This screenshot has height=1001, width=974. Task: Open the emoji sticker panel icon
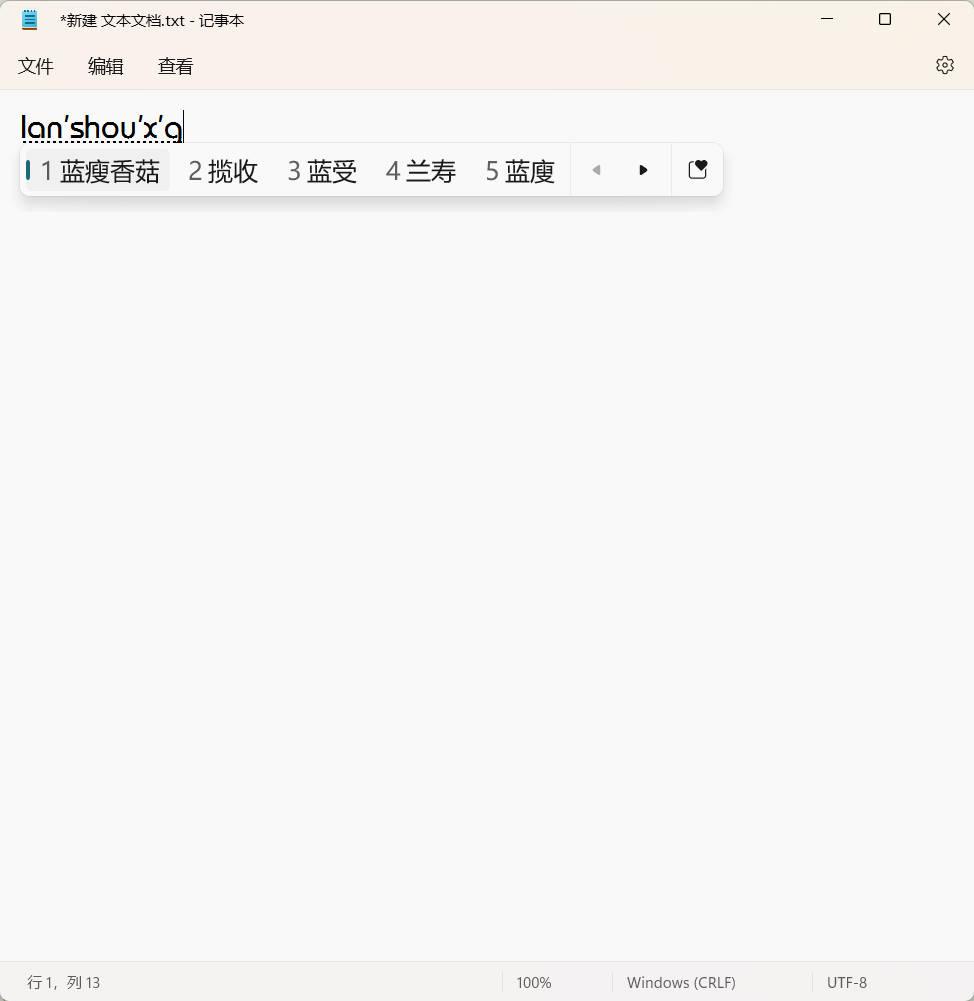tap(698, 170)
